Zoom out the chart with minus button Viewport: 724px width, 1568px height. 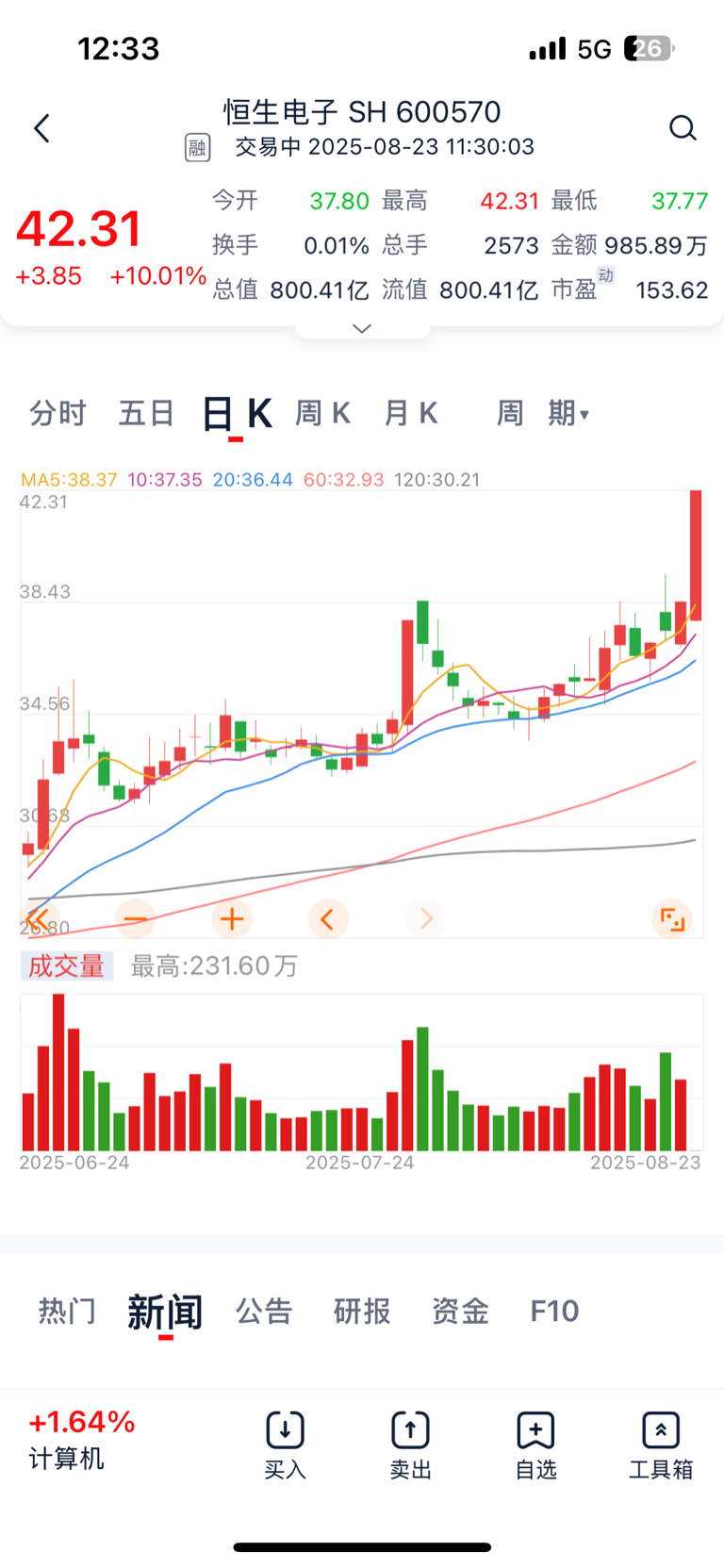point(136,918)
